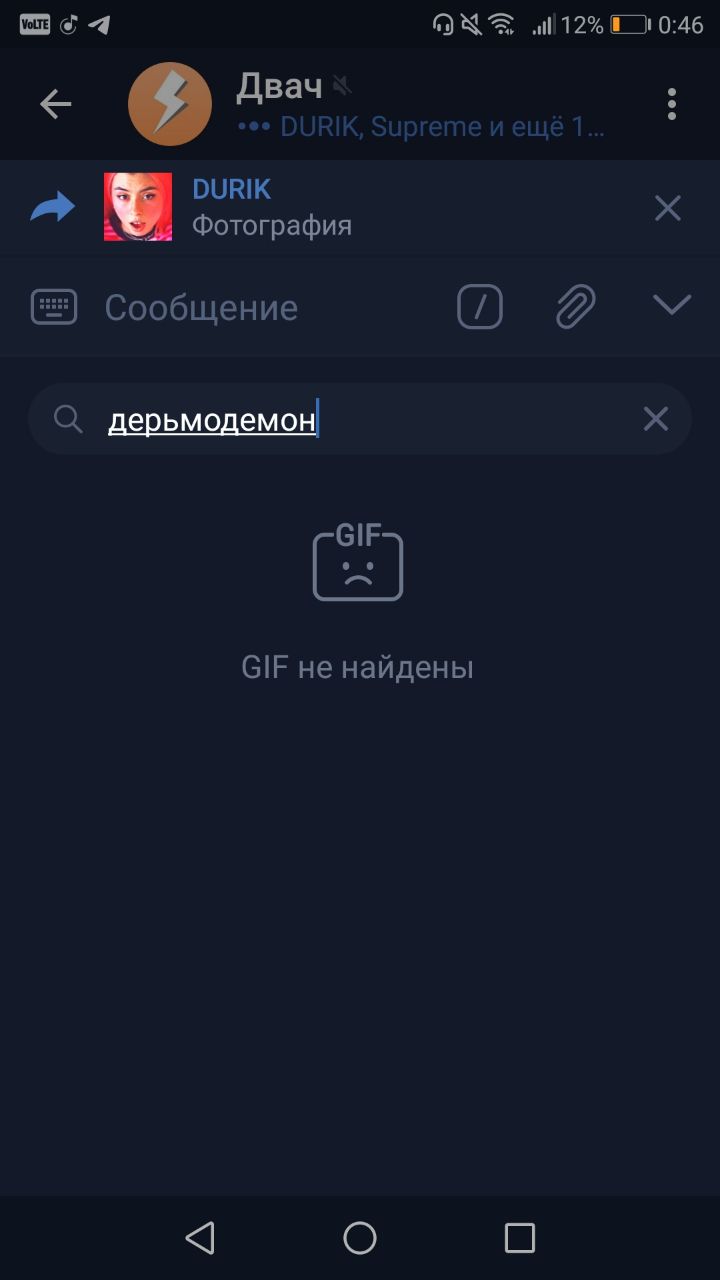Cancel forwarding DURIK's photo

(667, 208)
